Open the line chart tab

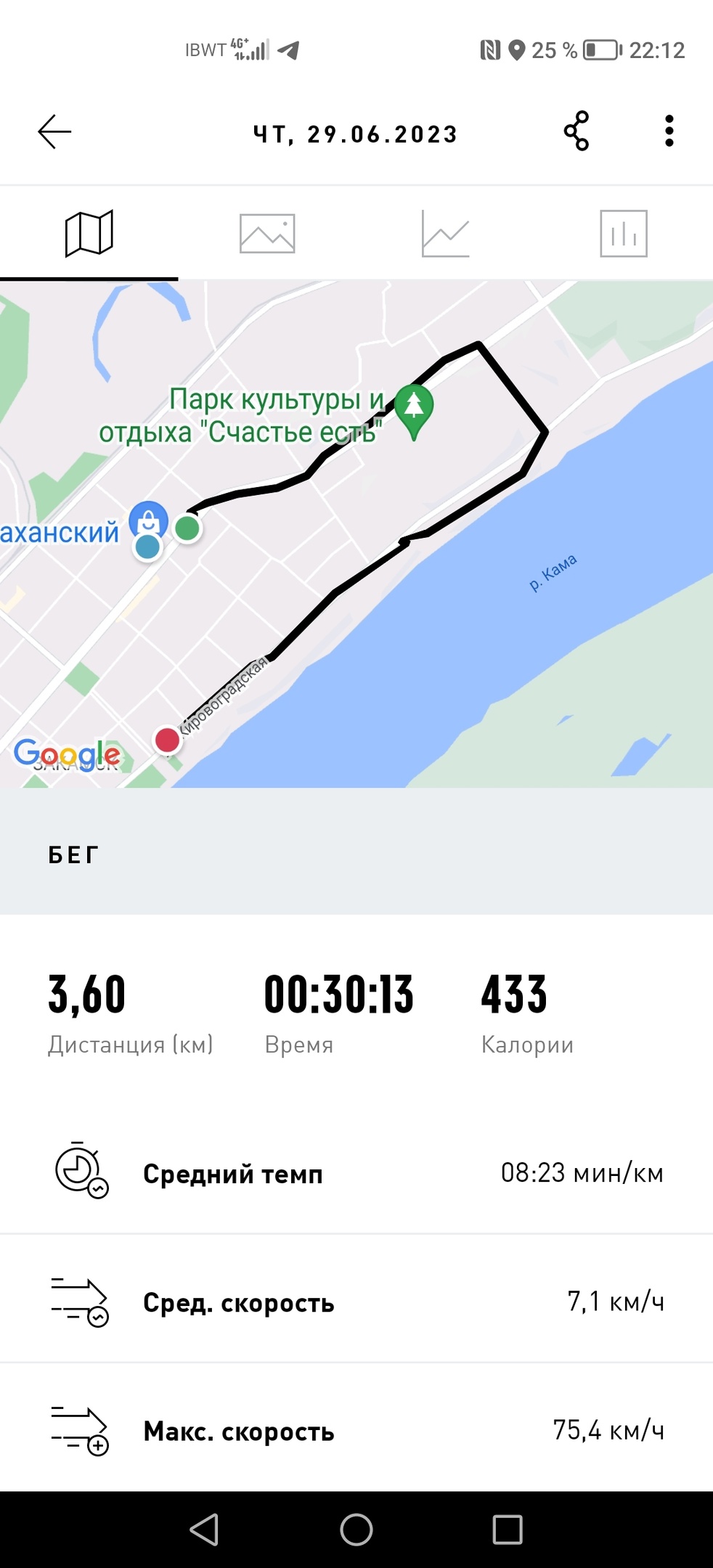point(445,234)
